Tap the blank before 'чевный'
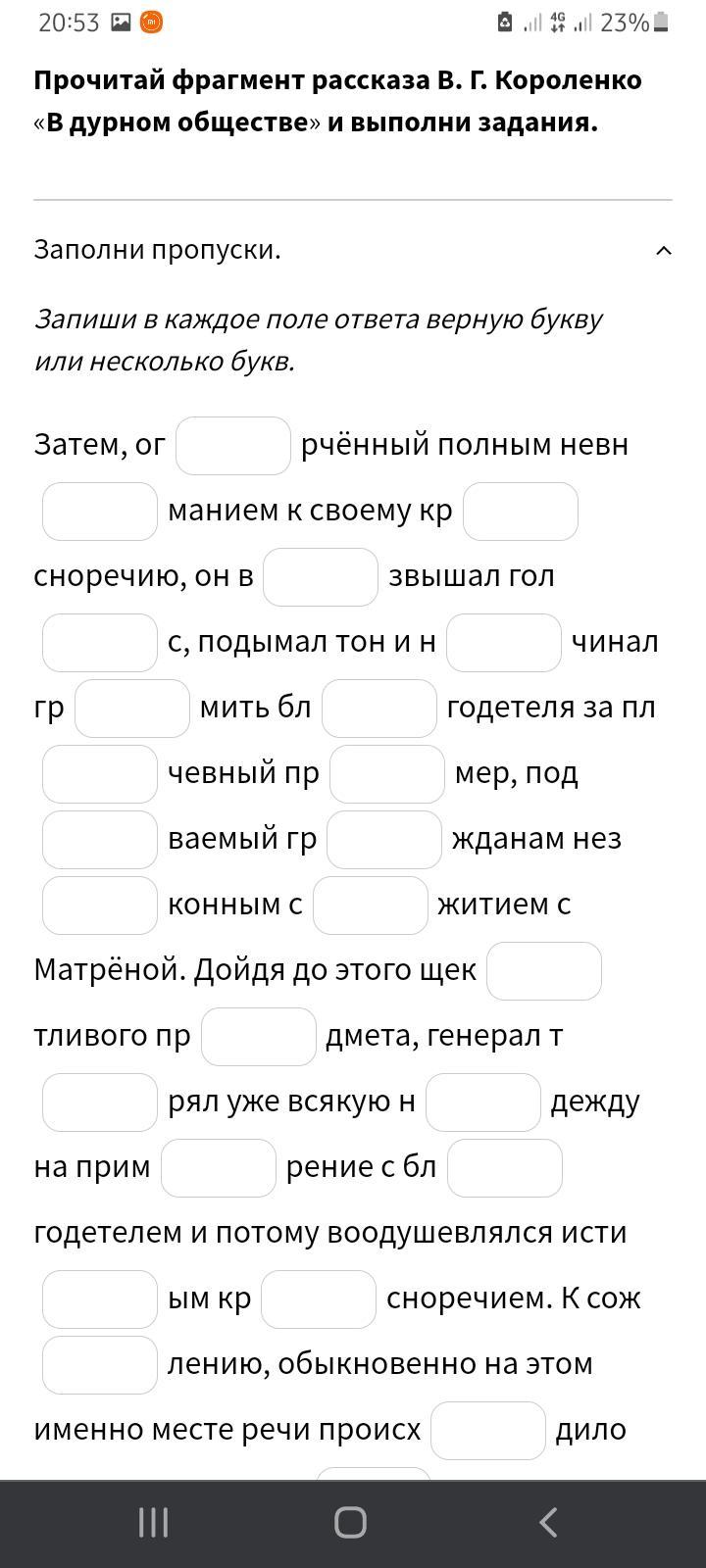The image size is (706, 1568). pos(100,774)
